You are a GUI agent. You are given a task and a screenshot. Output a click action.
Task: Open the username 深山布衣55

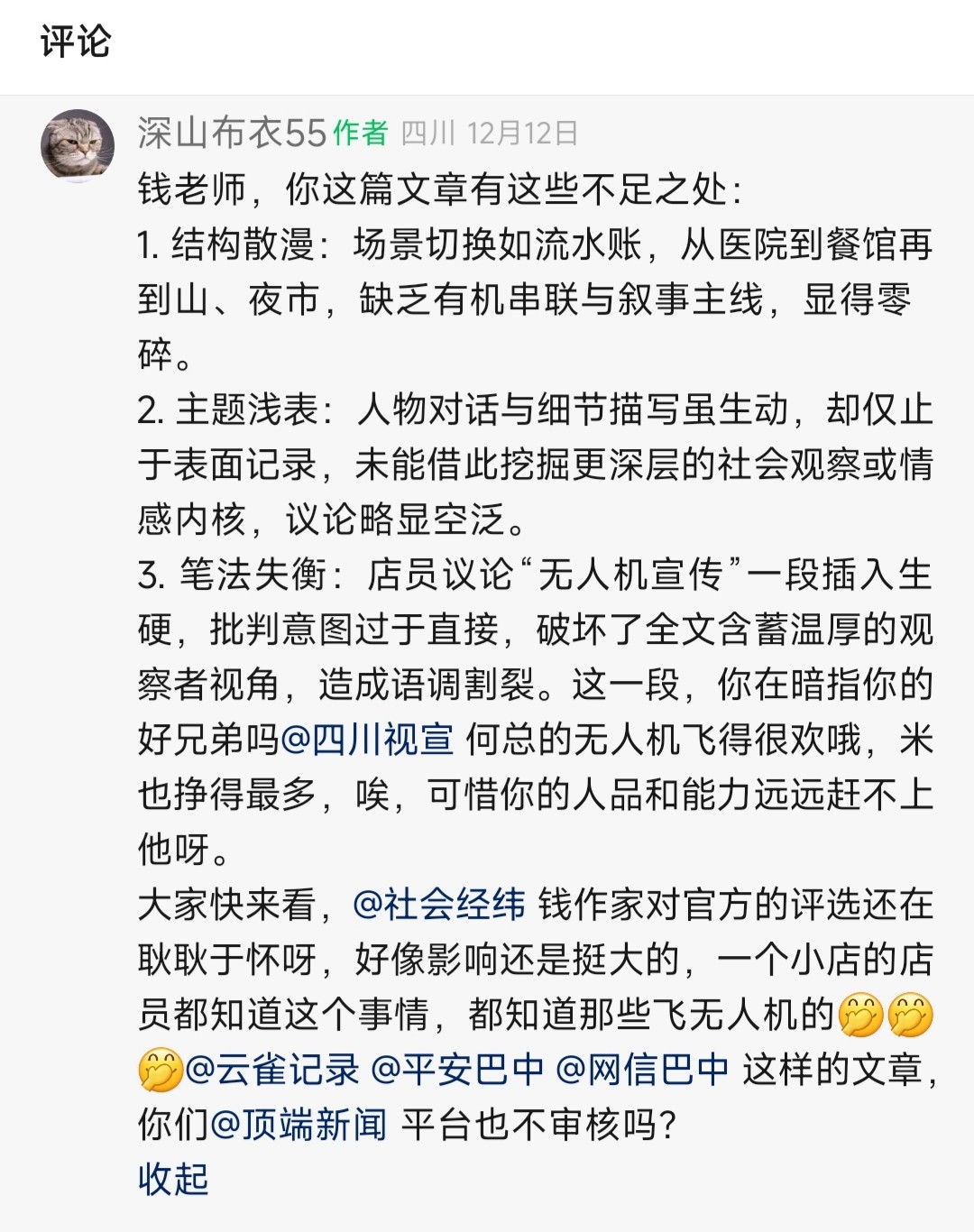tap(232, 133)
